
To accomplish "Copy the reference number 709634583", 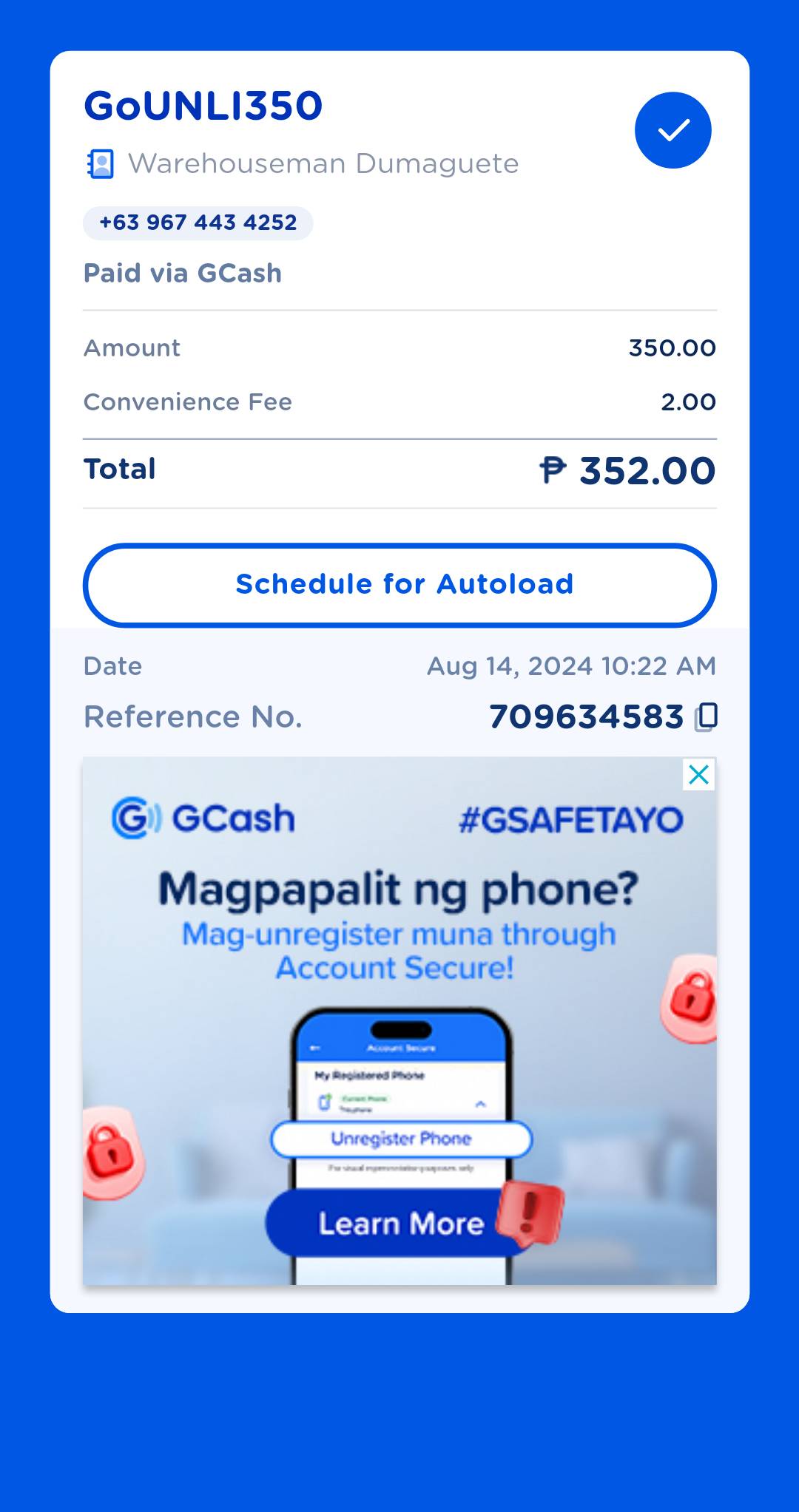I will click(x=707, y=716).
